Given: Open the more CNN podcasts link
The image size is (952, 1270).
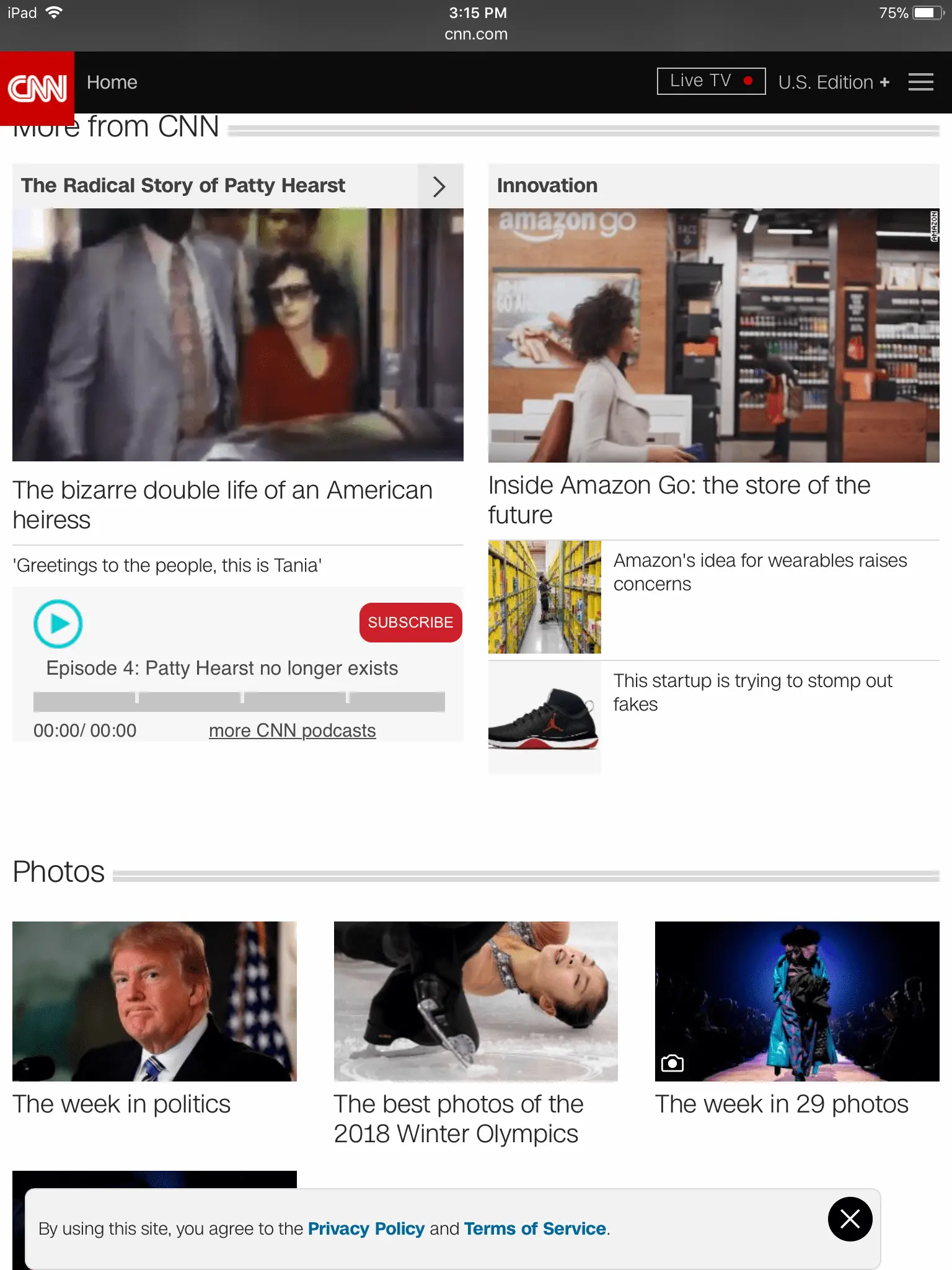Looking at the screenshot, I should pos(292,730).
